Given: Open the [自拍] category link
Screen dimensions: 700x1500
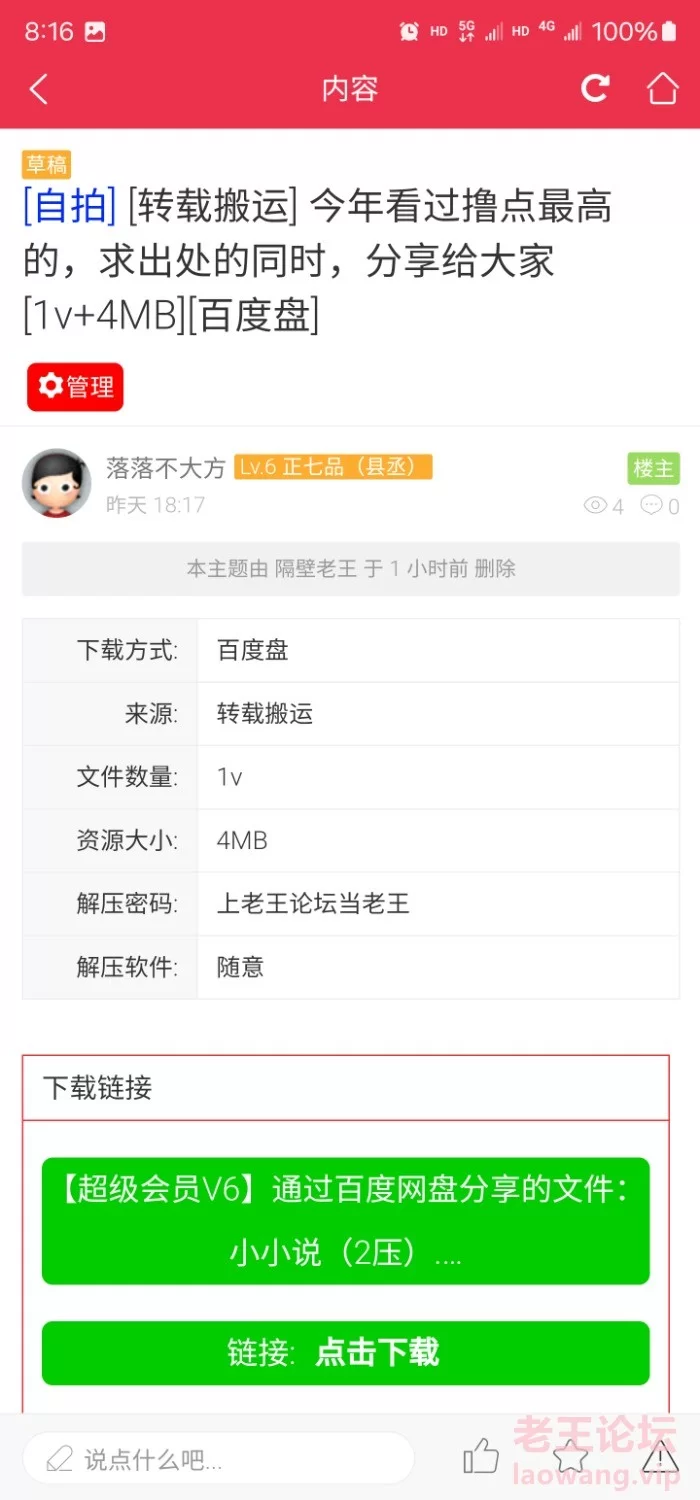Looking at the screenshot, I should [x=70, y=207].
